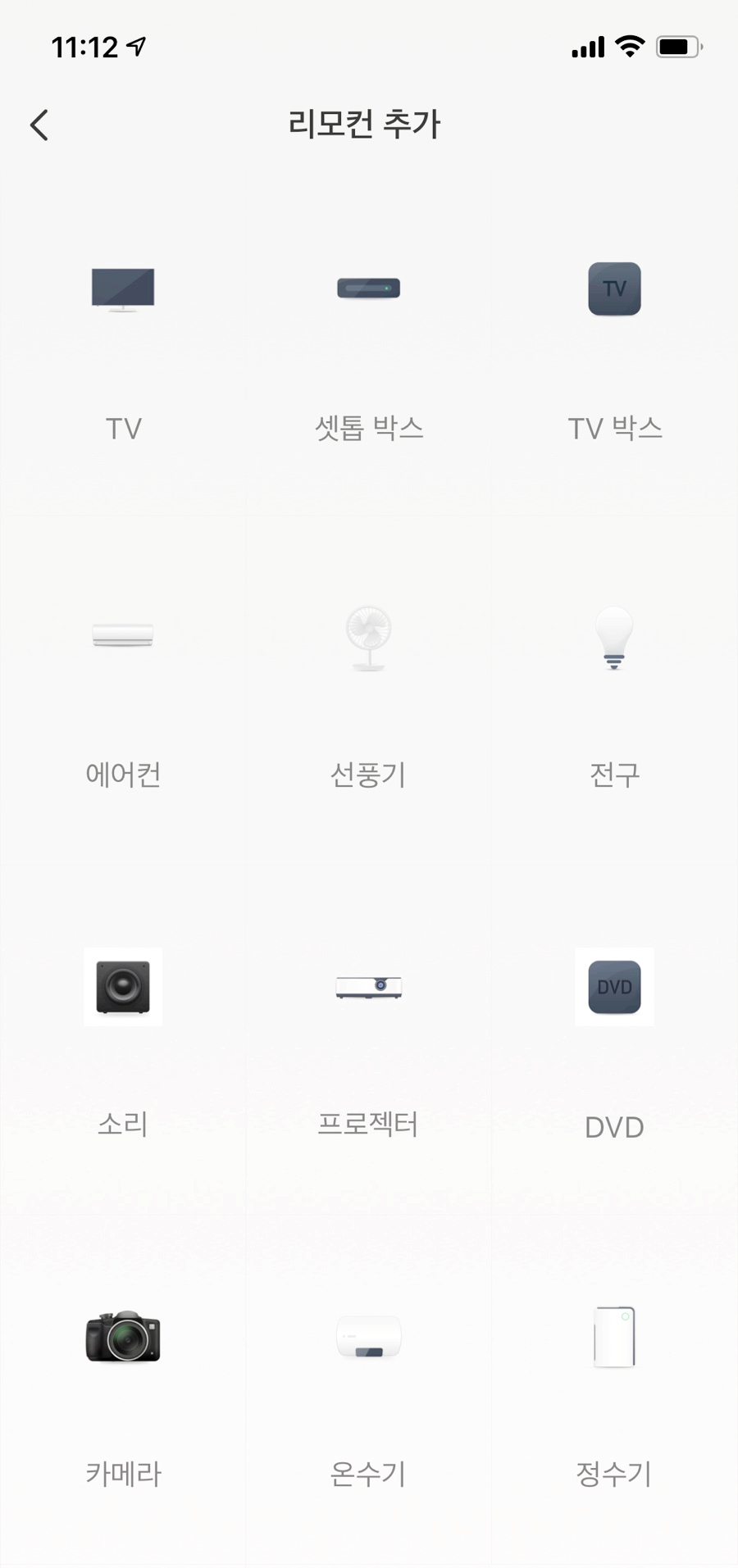This screenshot has width=738, height=1568.
Task: Choose the 정수기 water purifier icon
Action: 614,1338
